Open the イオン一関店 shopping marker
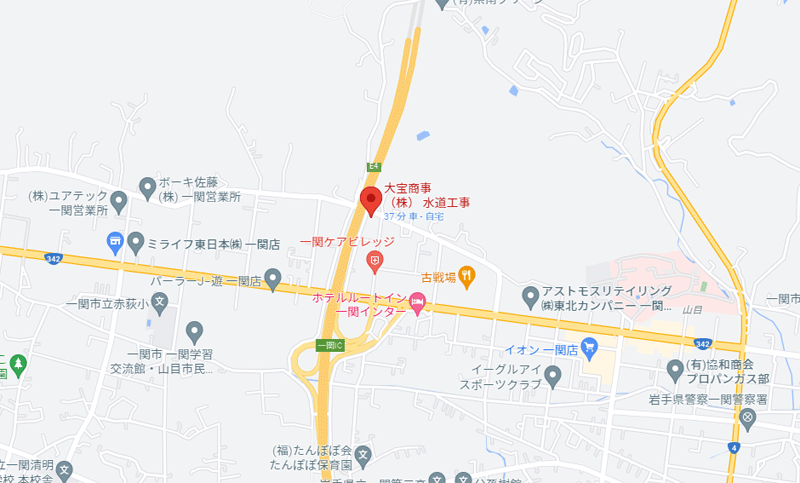Viewport: 800px width, 483px height. click(x=589, y=349)
